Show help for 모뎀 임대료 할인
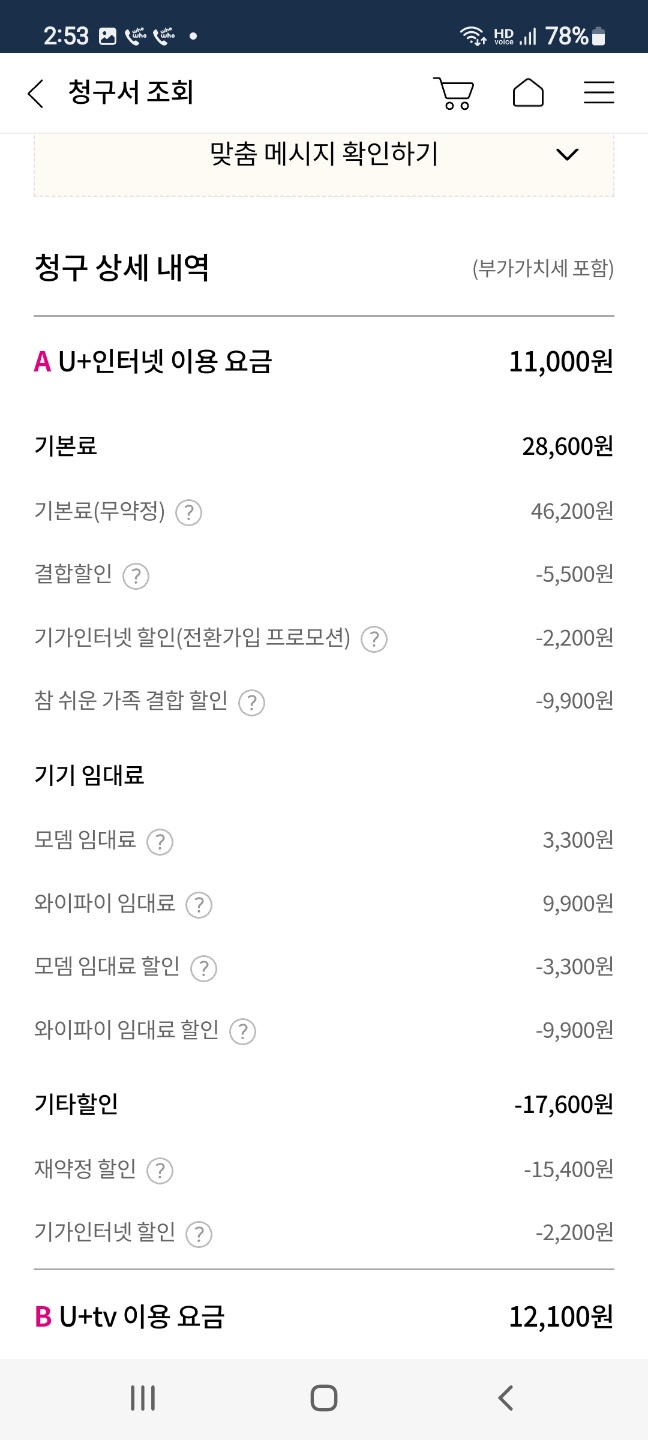 click(203, 968)
